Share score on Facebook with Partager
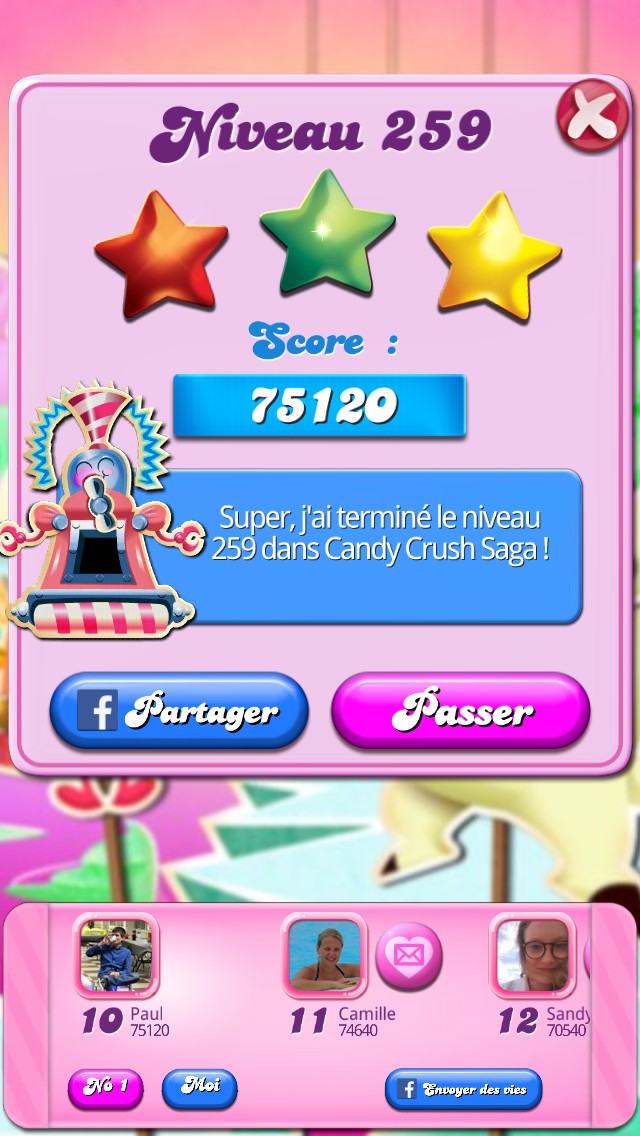The height and width of the screenshot is (1136, 640). coord(179,711)
